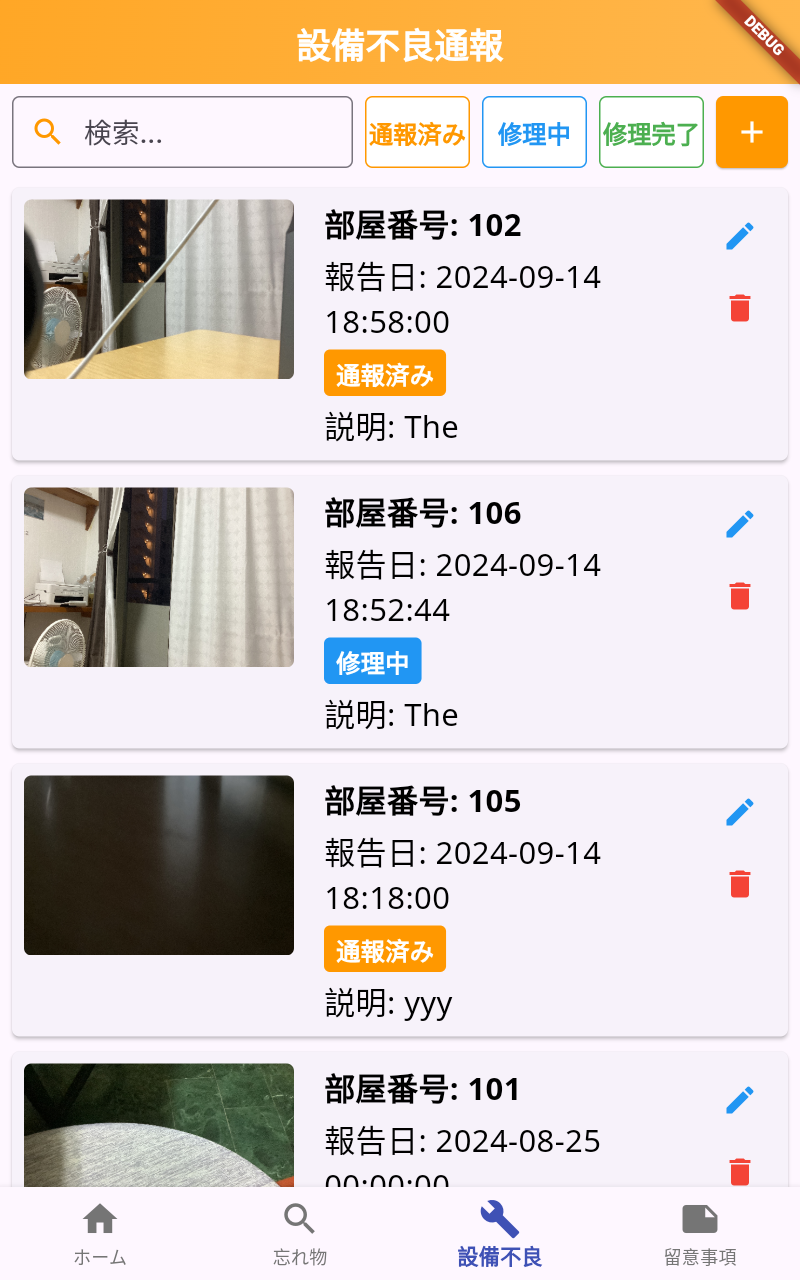Filter by 修理完了 status chip

pos(651,133)
